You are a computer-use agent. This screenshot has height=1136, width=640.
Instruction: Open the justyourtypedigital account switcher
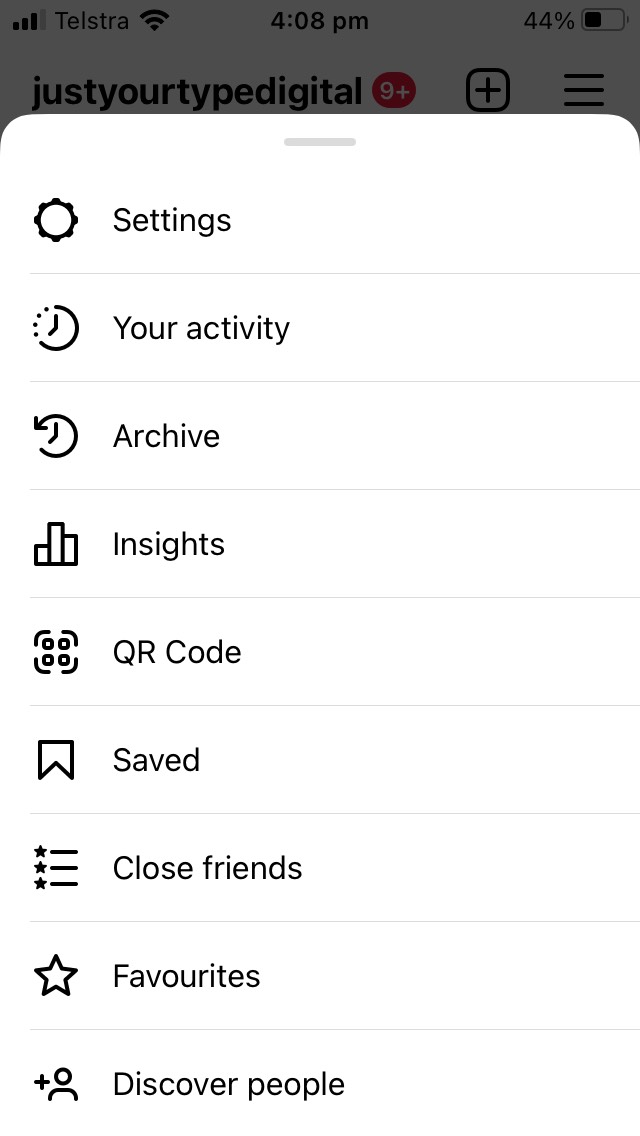click(197, 92)
